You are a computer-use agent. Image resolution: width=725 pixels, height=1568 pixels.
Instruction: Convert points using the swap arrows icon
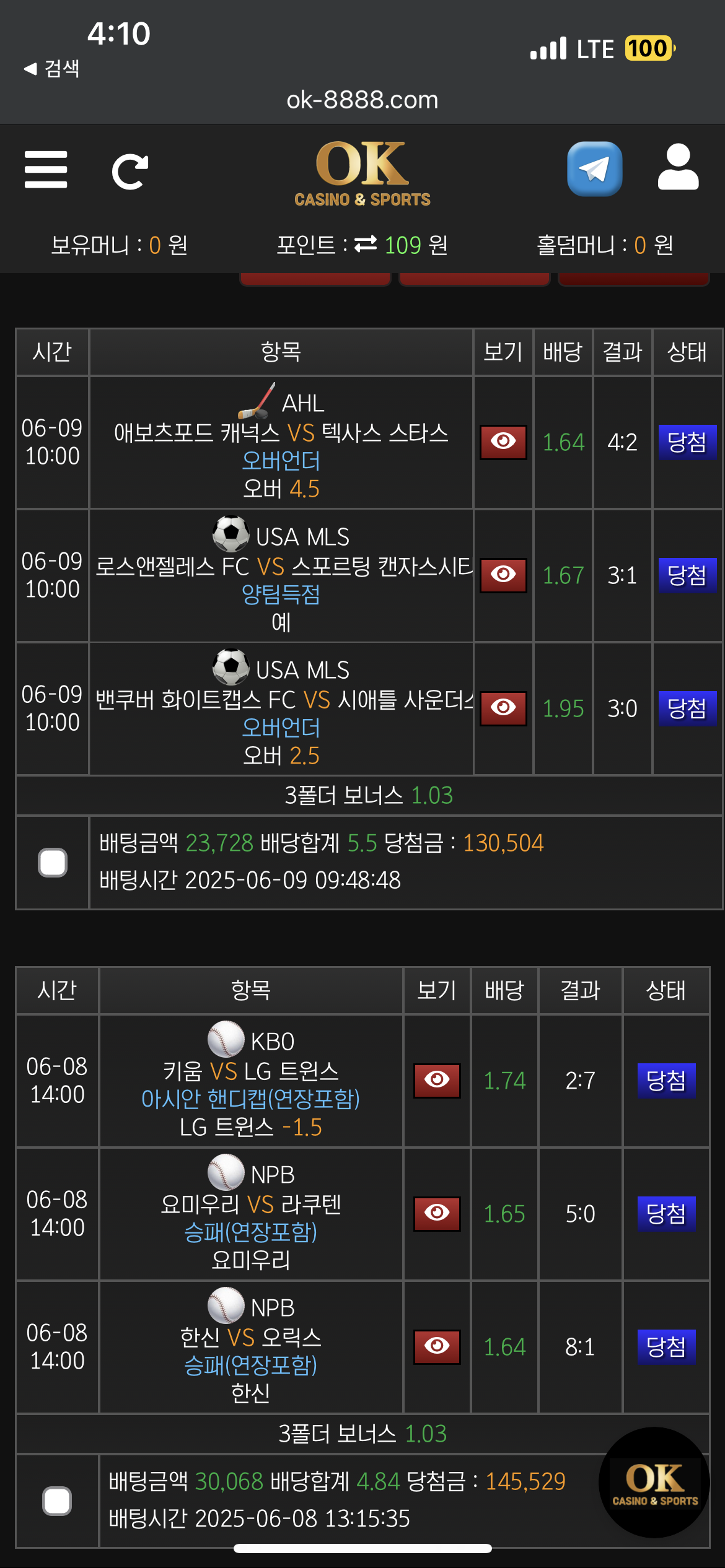click(366, 245)
